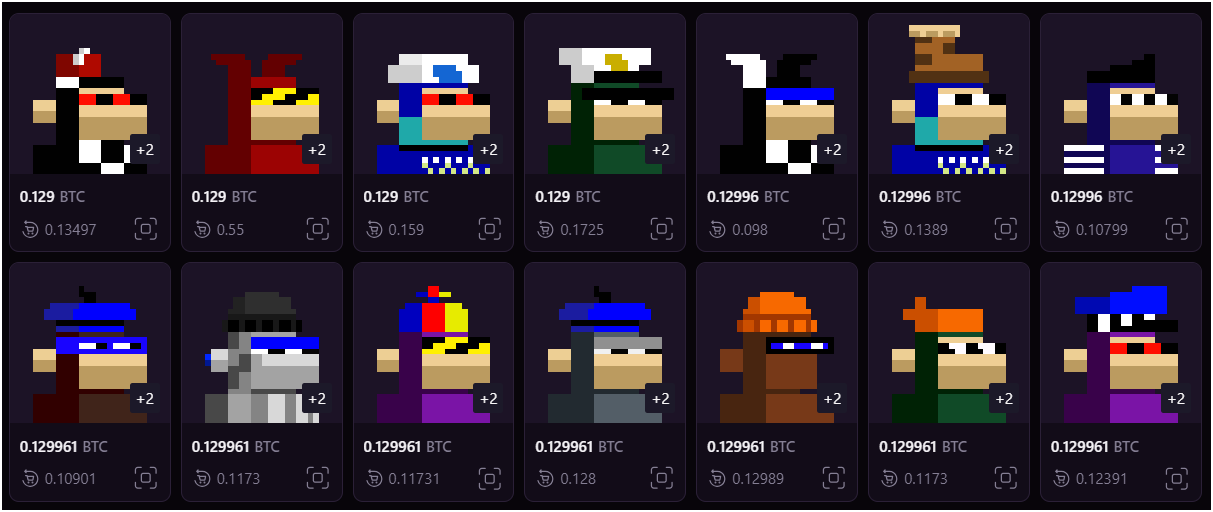Tap the select icon on the 0.1725 card
Viewport: 1213px width, 512px height.
point(662,229)
